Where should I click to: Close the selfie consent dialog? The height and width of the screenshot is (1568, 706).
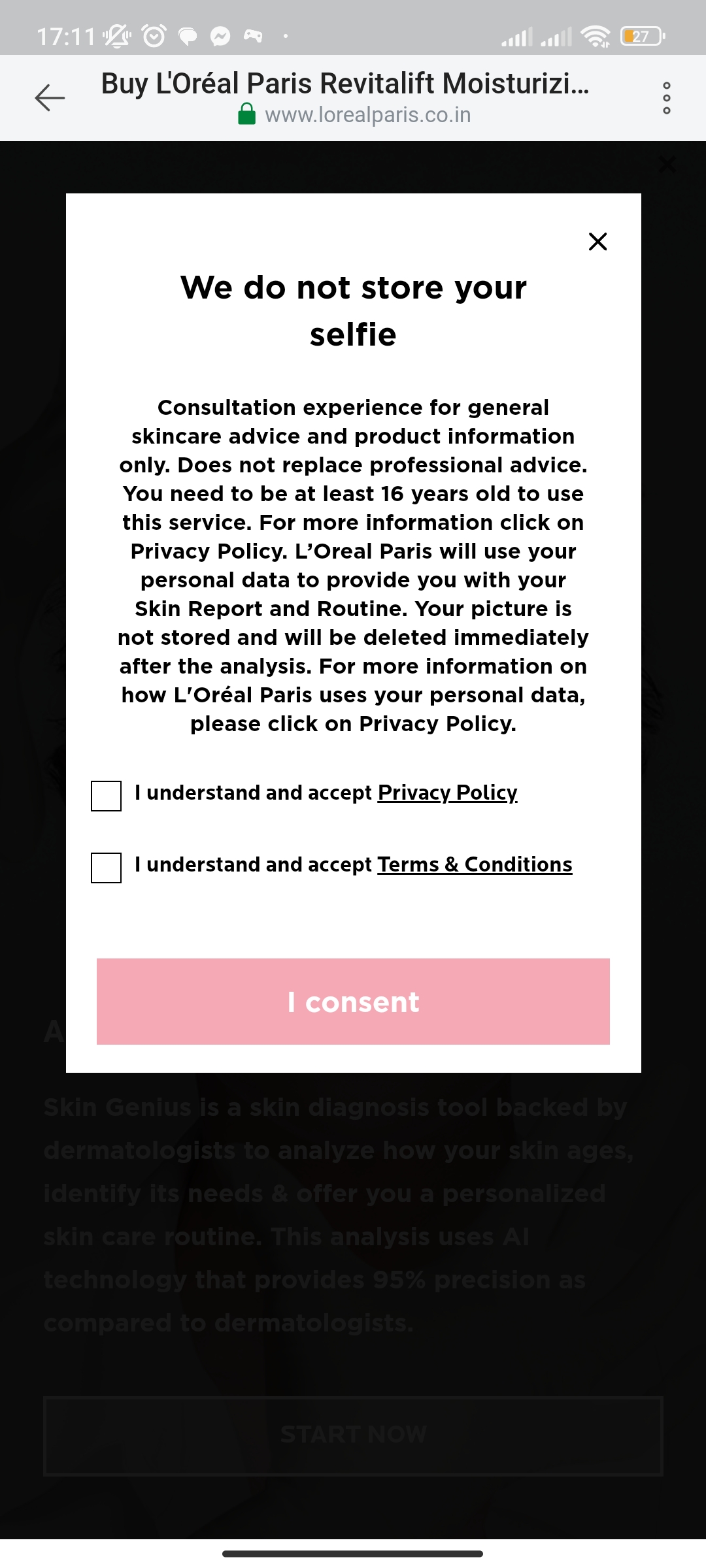[x=597, y=242]
